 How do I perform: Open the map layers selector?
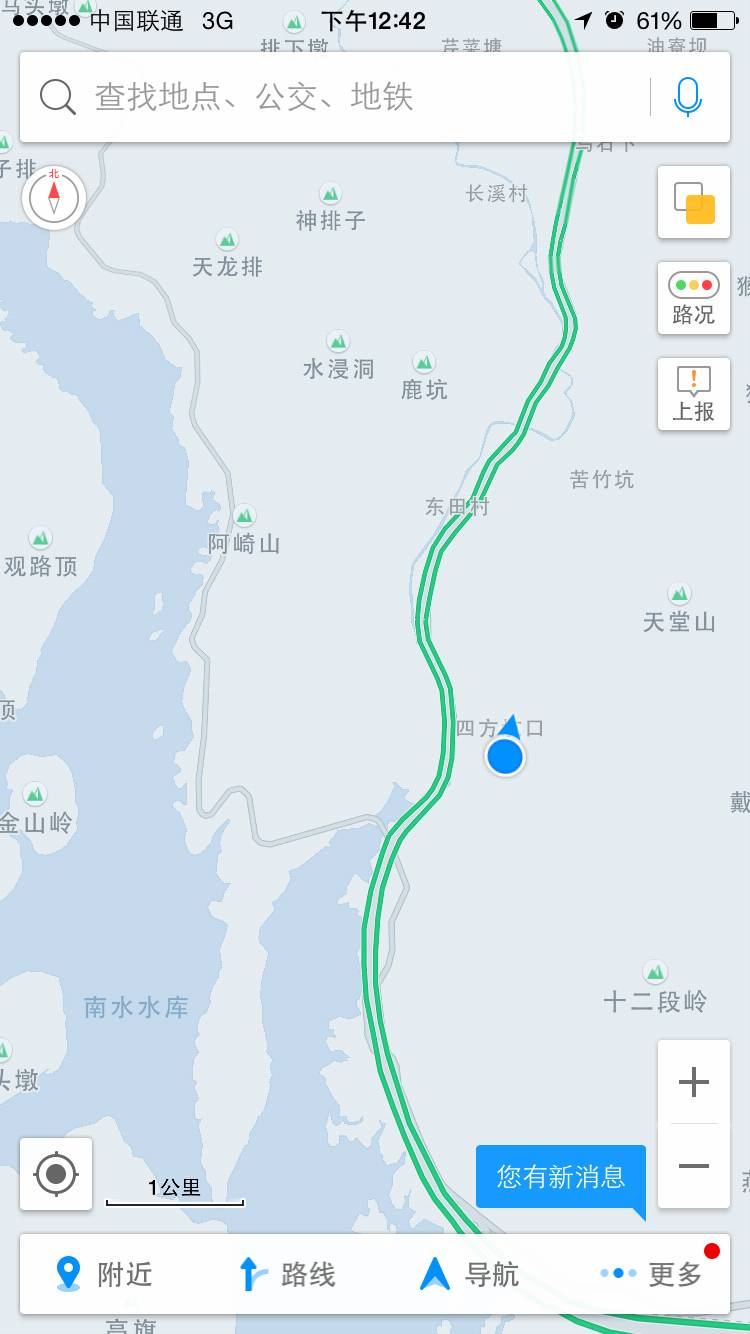coord(694,202)
